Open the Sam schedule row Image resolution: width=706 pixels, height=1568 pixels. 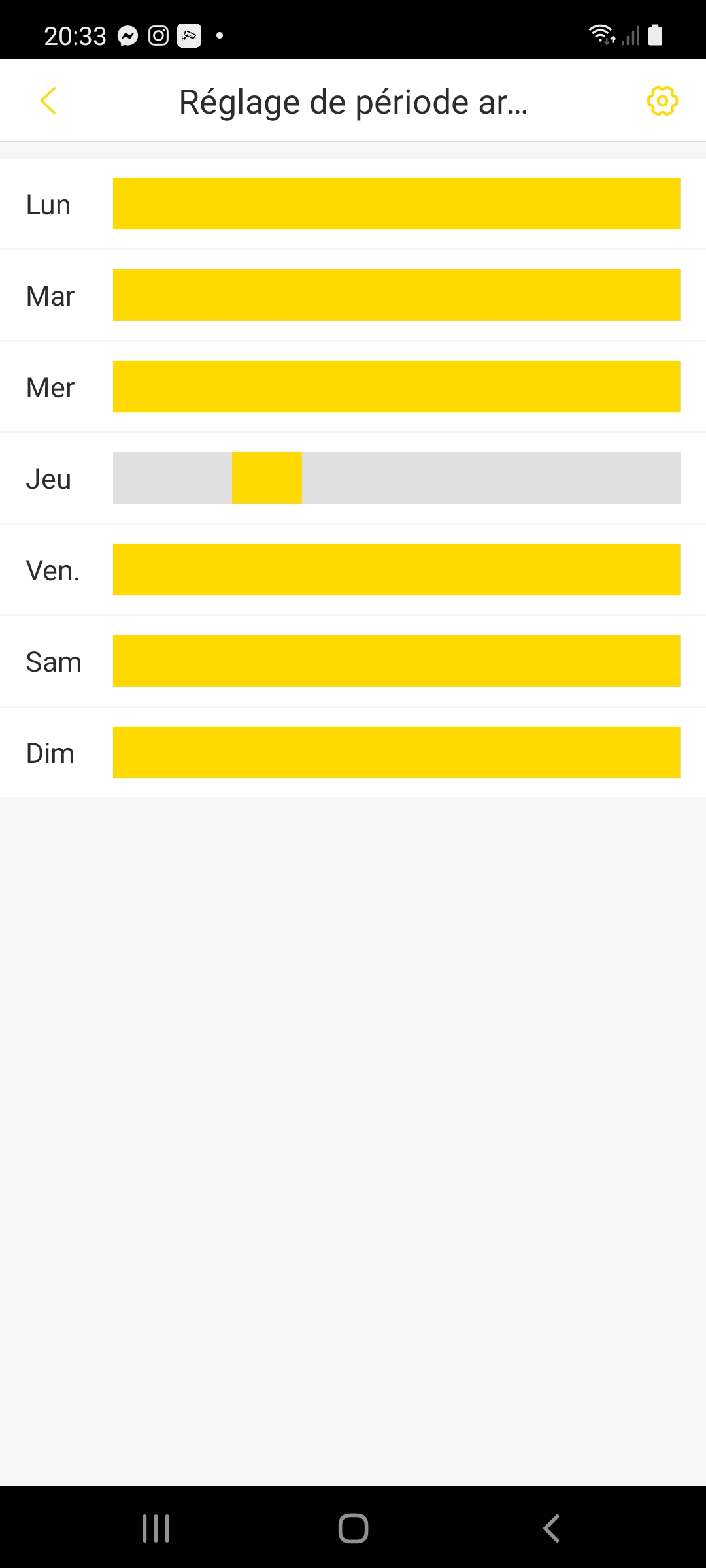353,661
